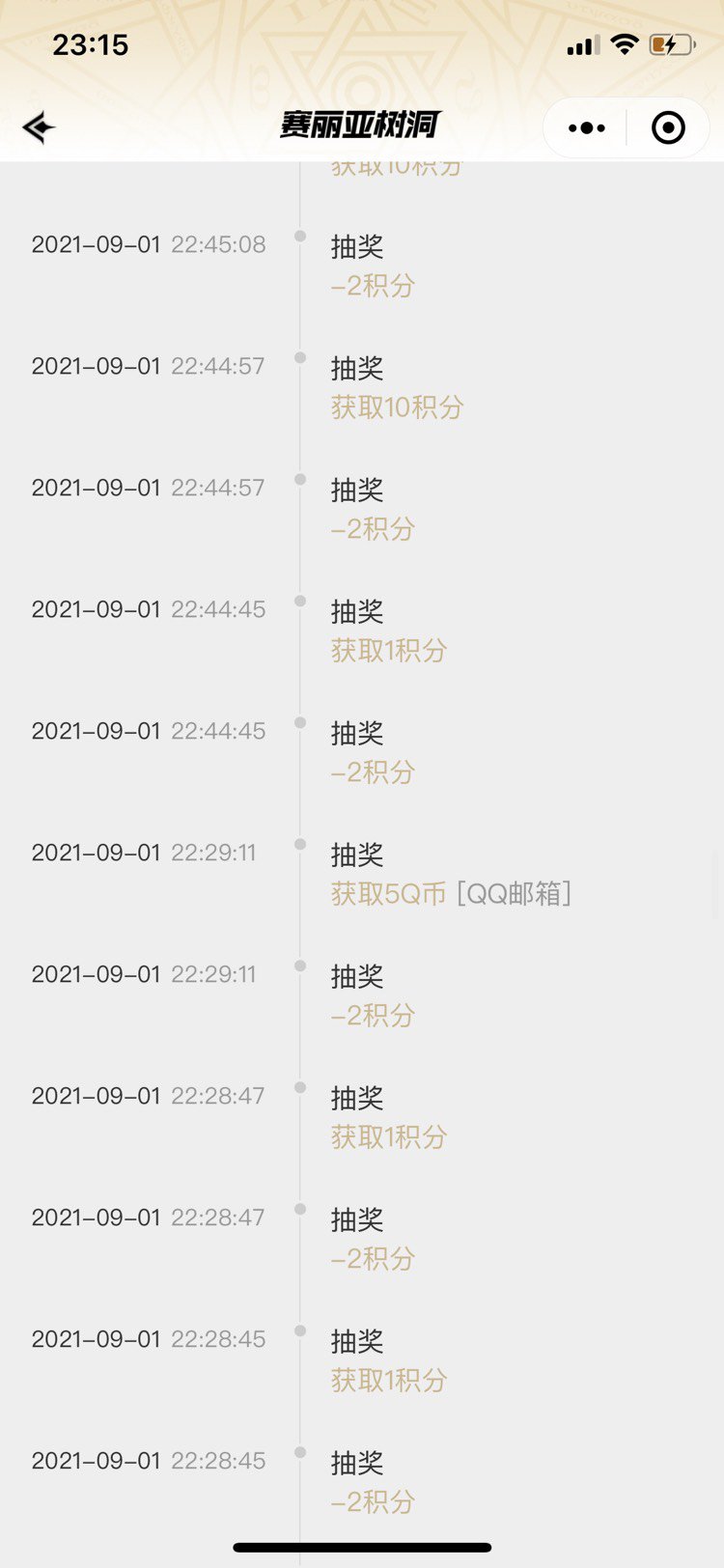Image resolution: width=724 pixels, height=1568 pixels.
Task: Close the mini program with the circle button
Action: click(x=668, y=127)
